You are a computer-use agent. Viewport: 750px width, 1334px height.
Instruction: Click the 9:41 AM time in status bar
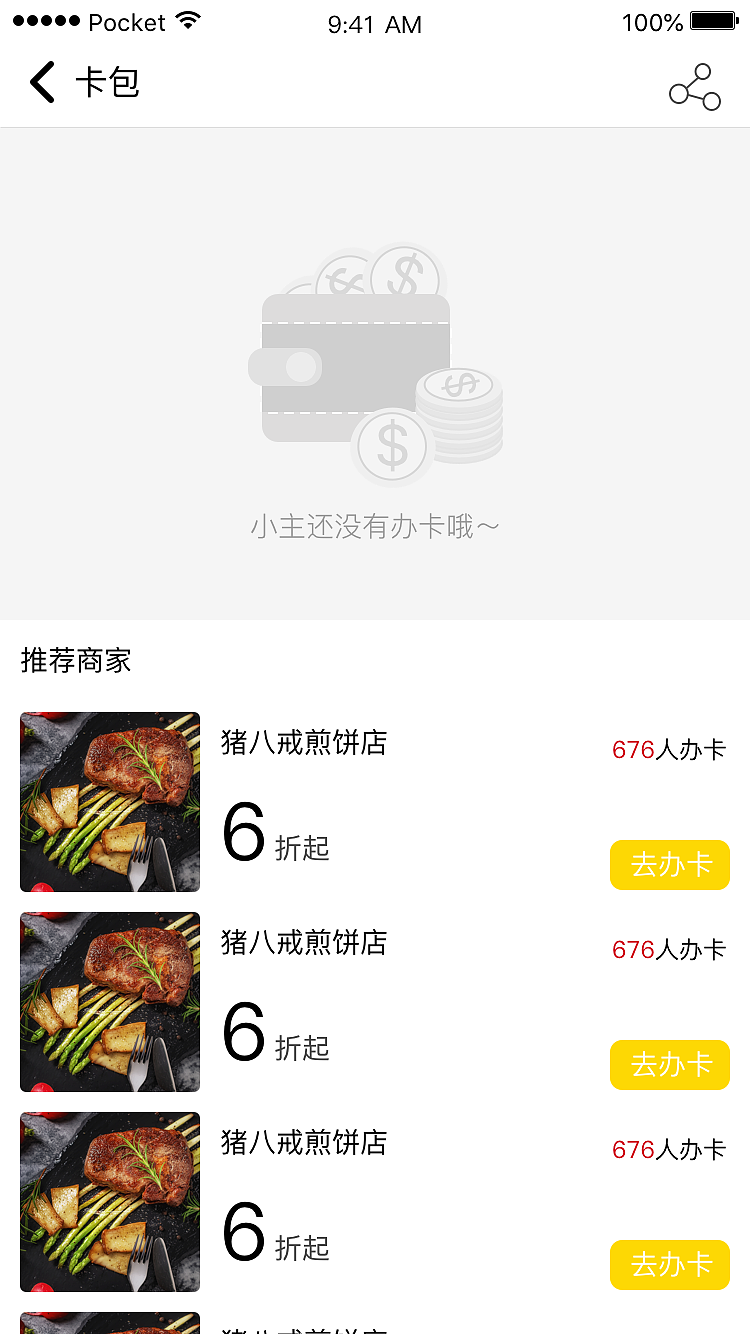click(x=375, y=24)
